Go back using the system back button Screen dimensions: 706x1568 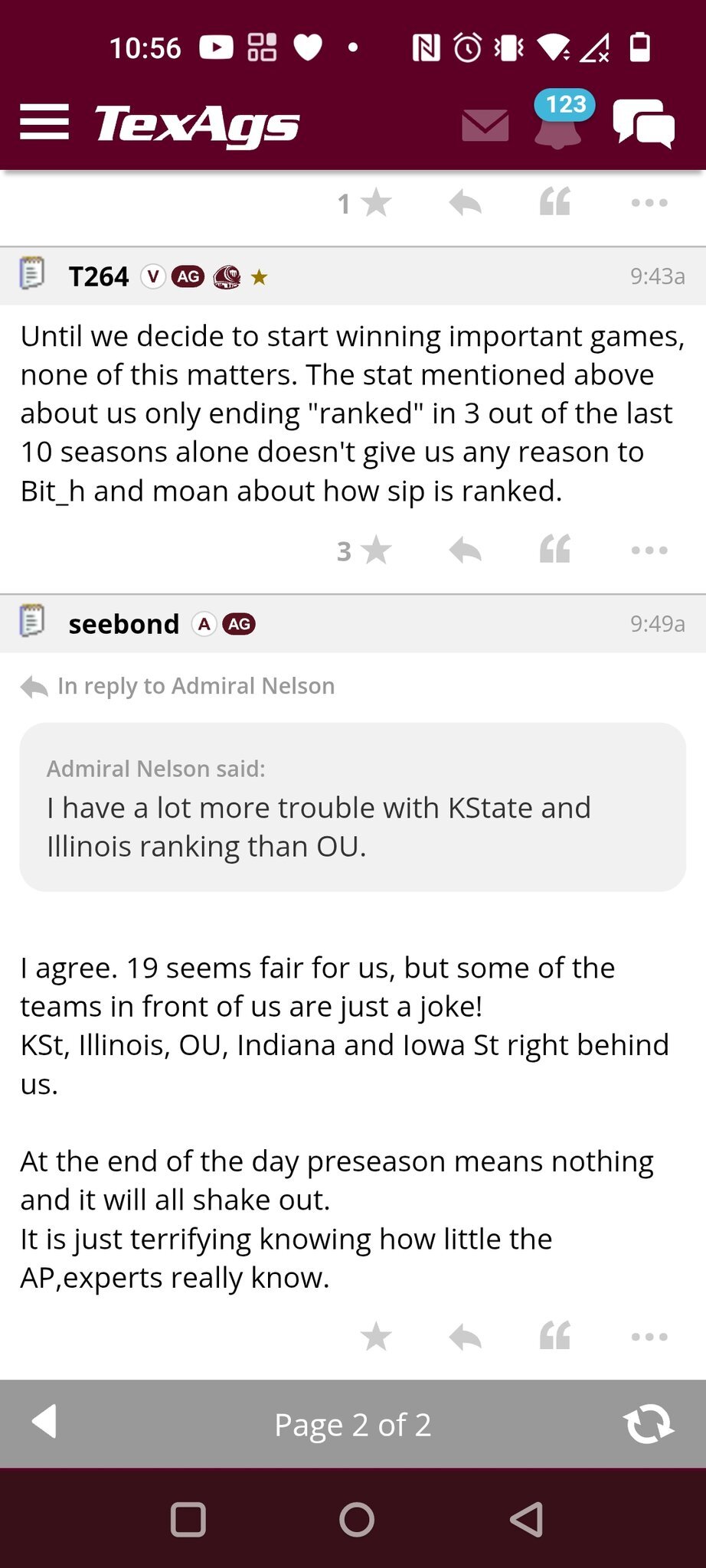[527, 1519]
